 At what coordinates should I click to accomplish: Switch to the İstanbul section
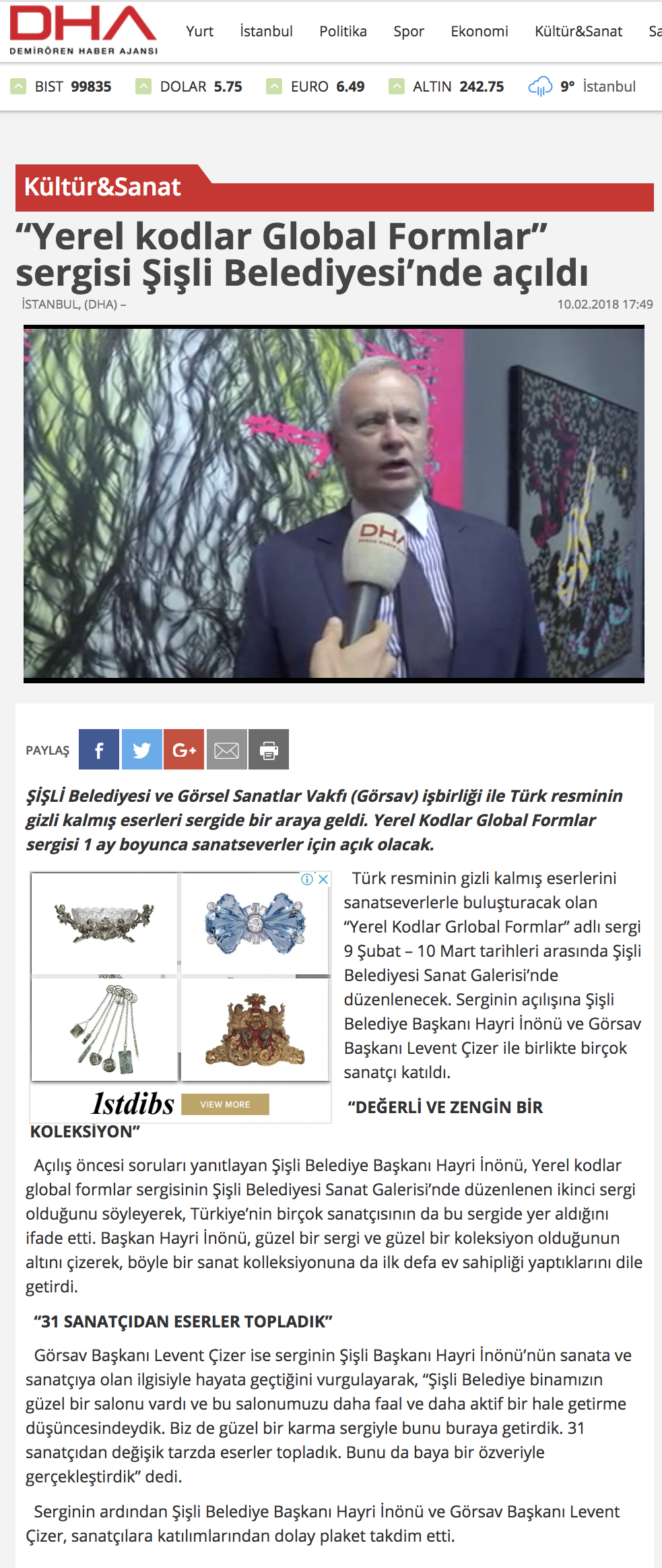(x=266, y=31)
